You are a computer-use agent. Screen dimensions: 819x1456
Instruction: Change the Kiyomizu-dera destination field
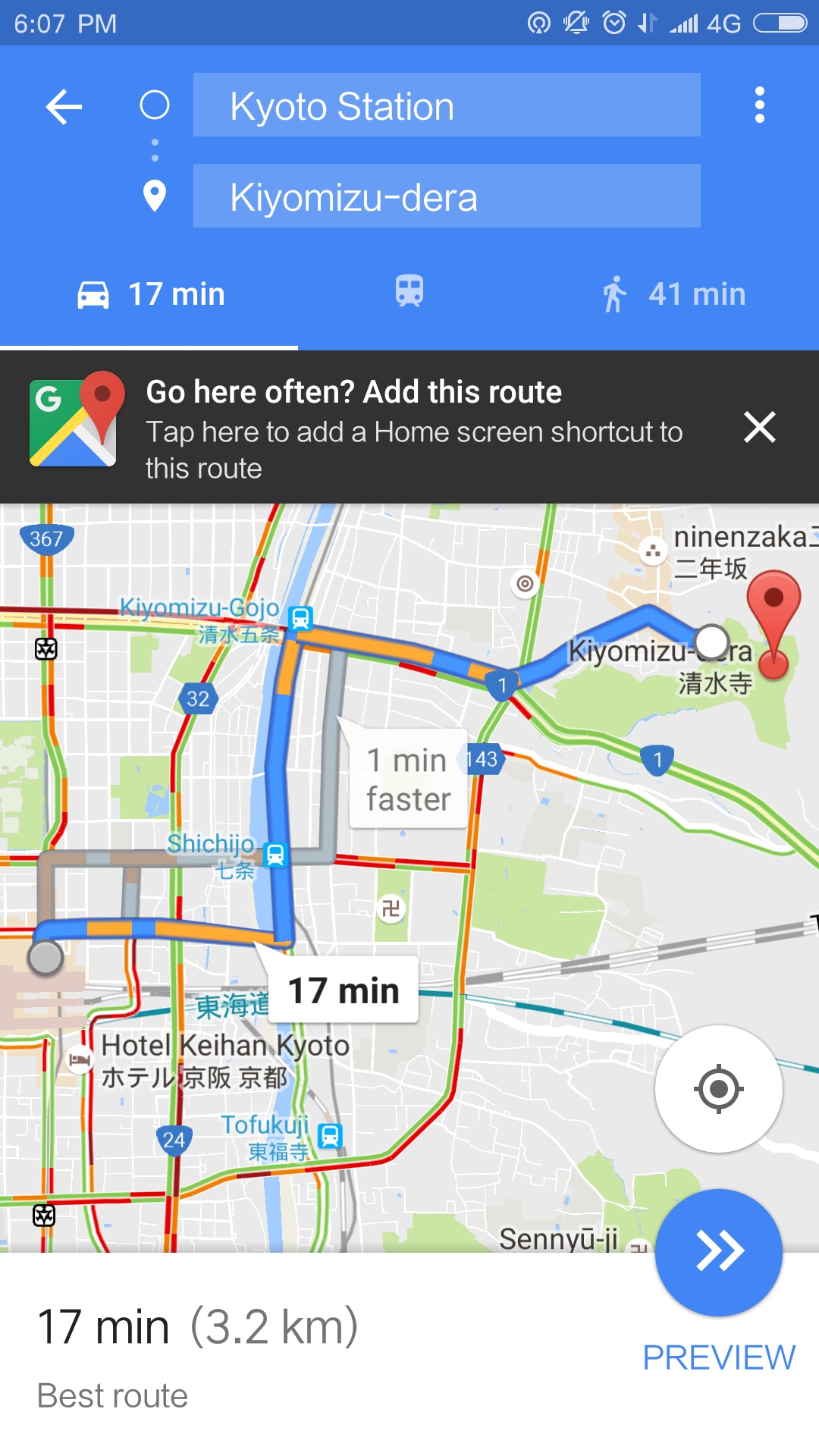tap(446, 196)
